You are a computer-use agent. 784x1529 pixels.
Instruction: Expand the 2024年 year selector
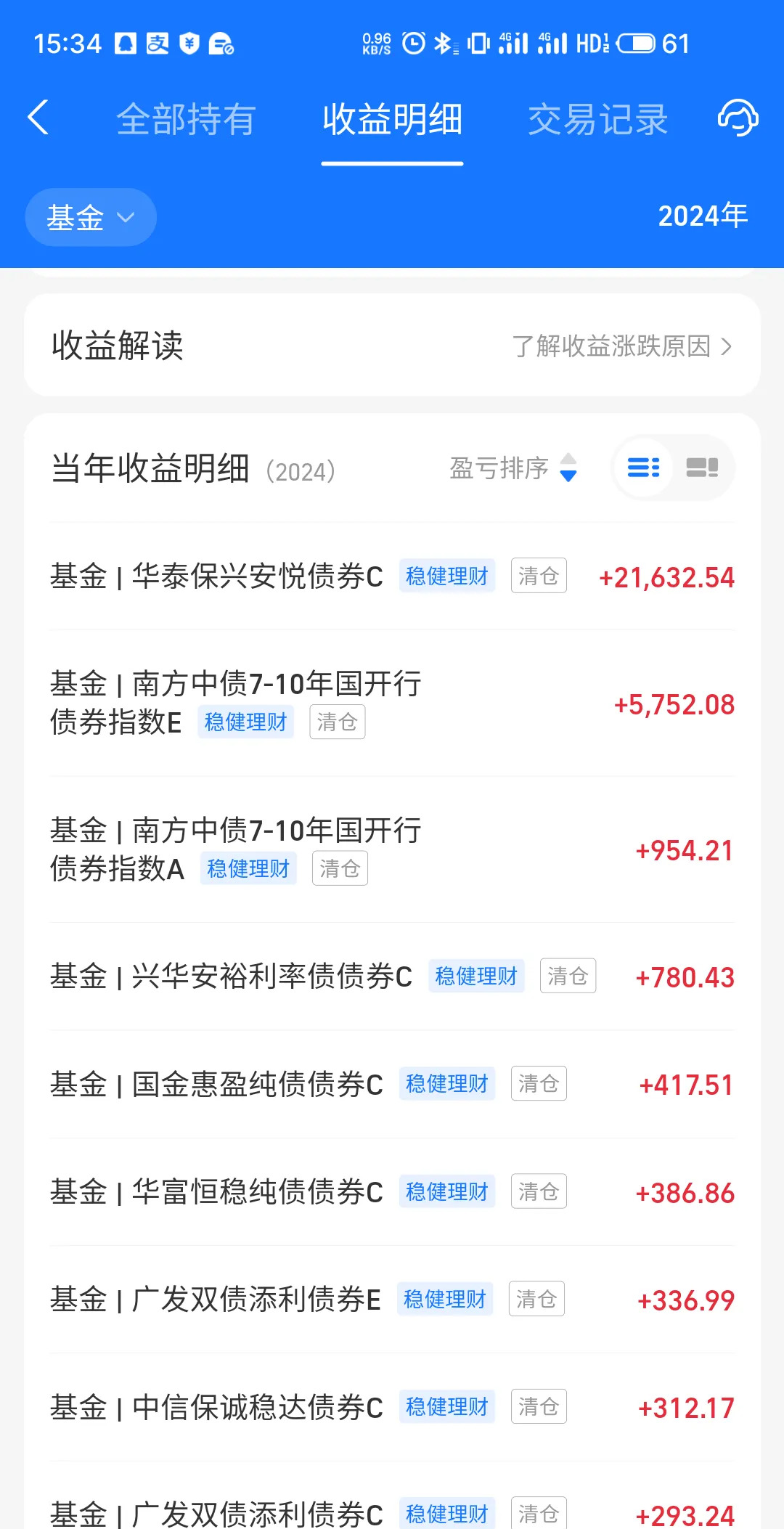tap(702, 216)
